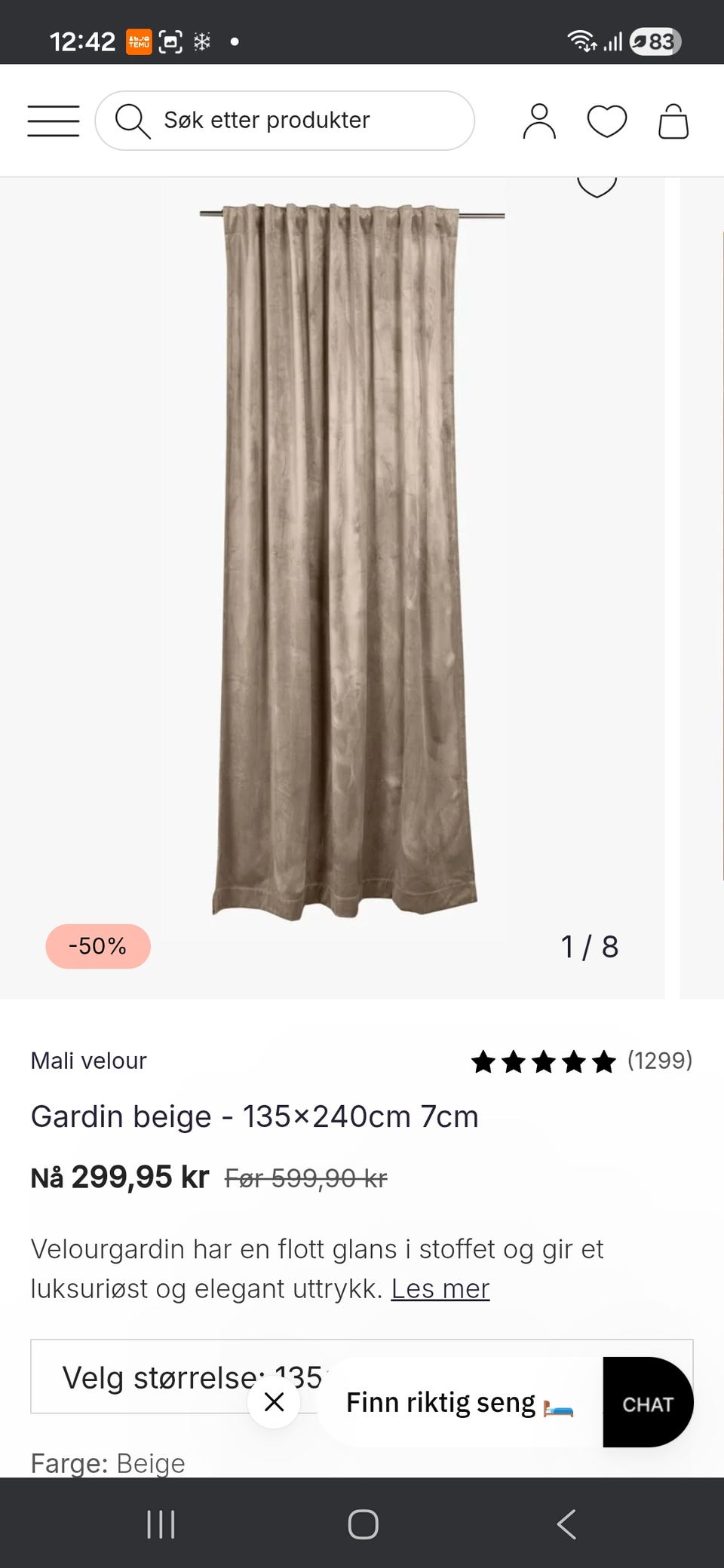Open the wishlist heart icon
Screen dimensions: 724x1568
pos(606,120)
